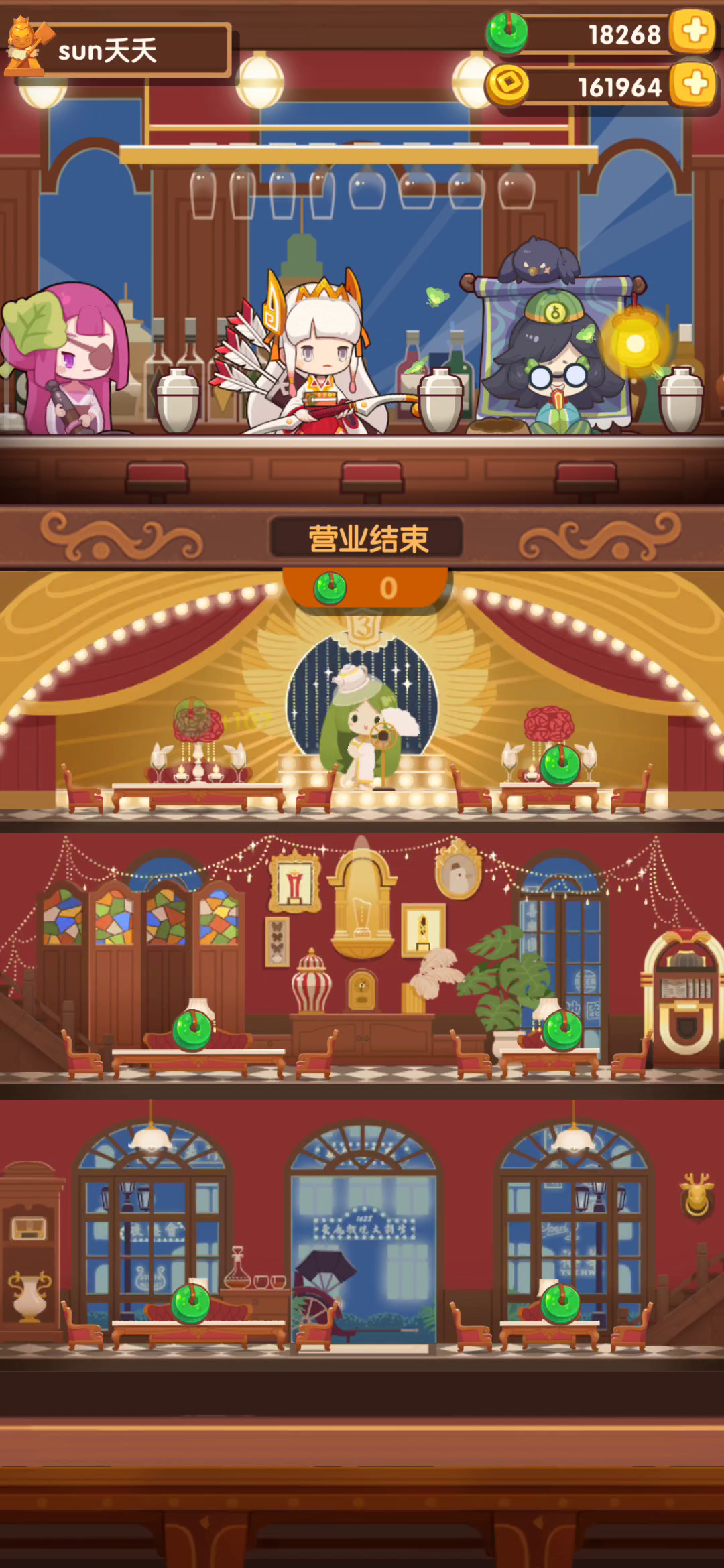This screenshot has width=724, height=1568.
Task: Open the sun天天 player profile
Action: pyautogui.click(x=117, y=50)
